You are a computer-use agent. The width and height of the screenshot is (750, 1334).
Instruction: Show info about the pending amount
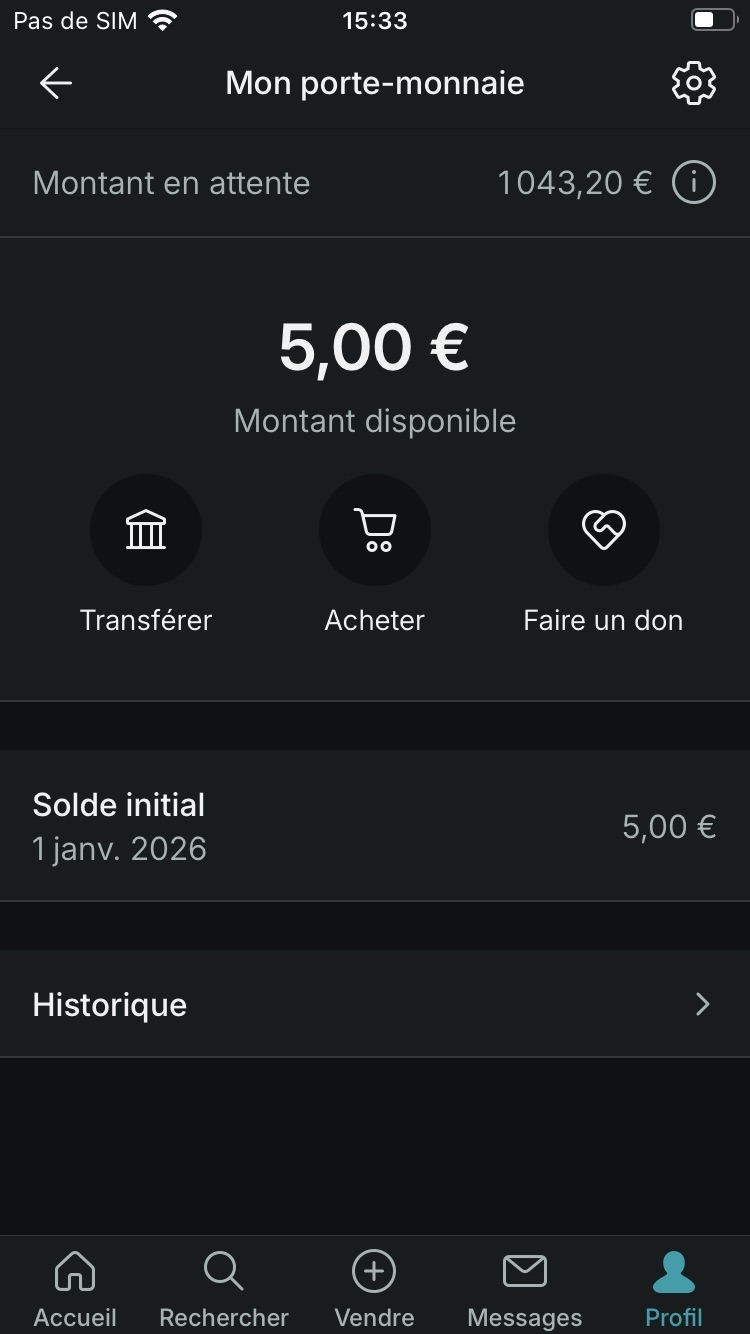pyautogui.click(x=693, y=182)
